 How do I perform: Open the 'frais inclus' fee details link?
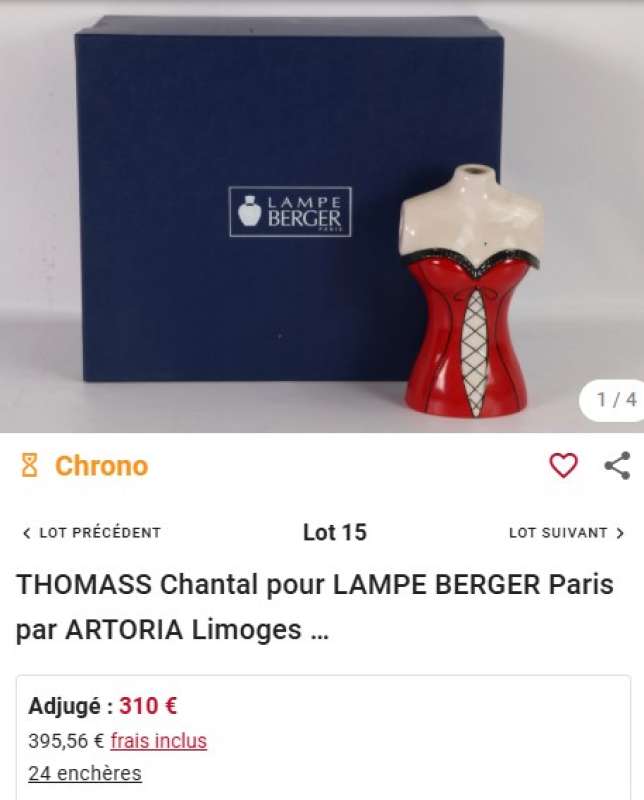(x=158, y=741)
